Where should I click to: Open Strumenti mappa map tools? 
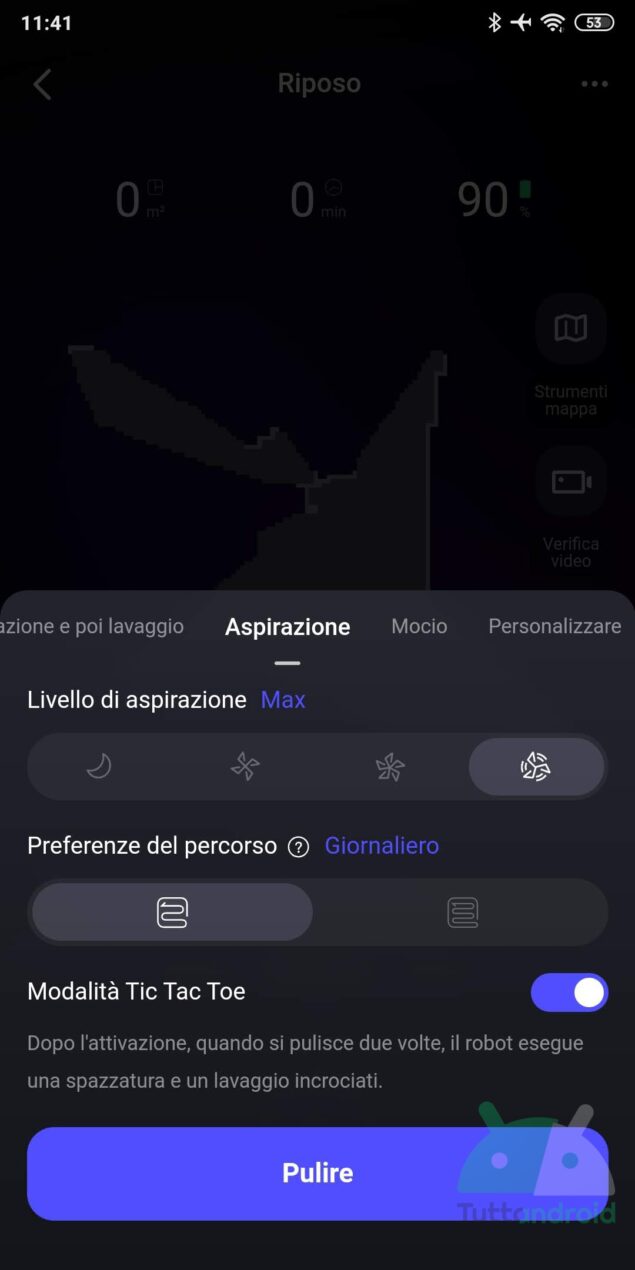tap(570, 328)
